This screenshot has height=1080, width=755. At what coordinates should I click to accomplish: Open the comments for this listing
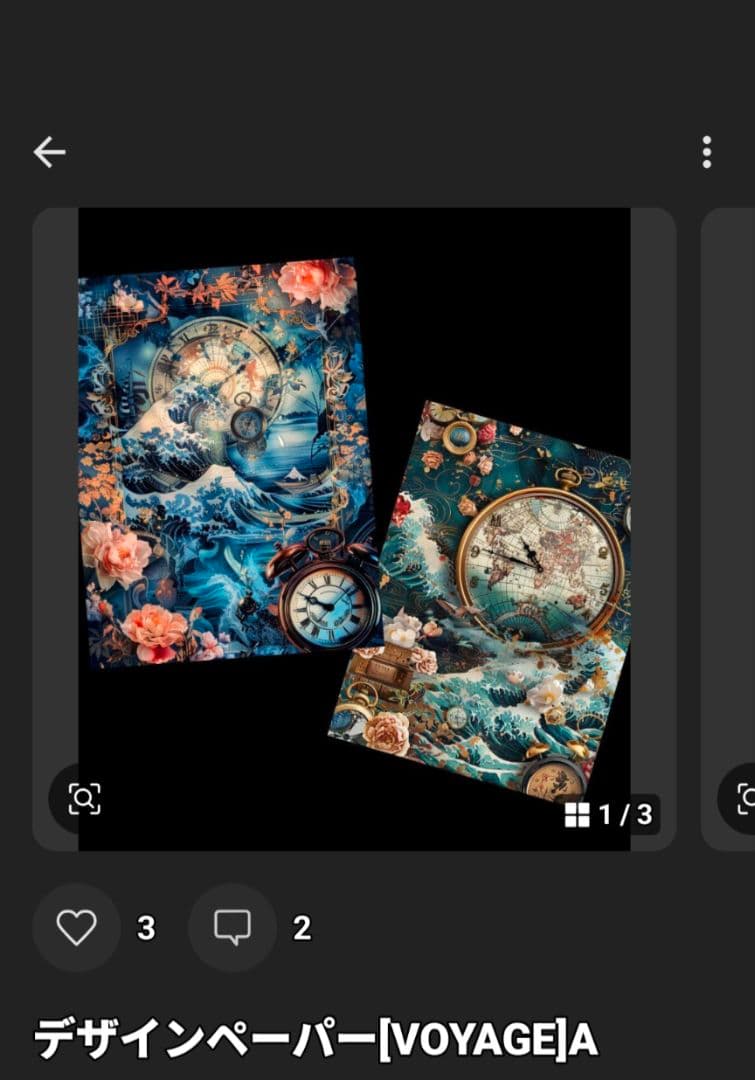click(x=232, y=928)
